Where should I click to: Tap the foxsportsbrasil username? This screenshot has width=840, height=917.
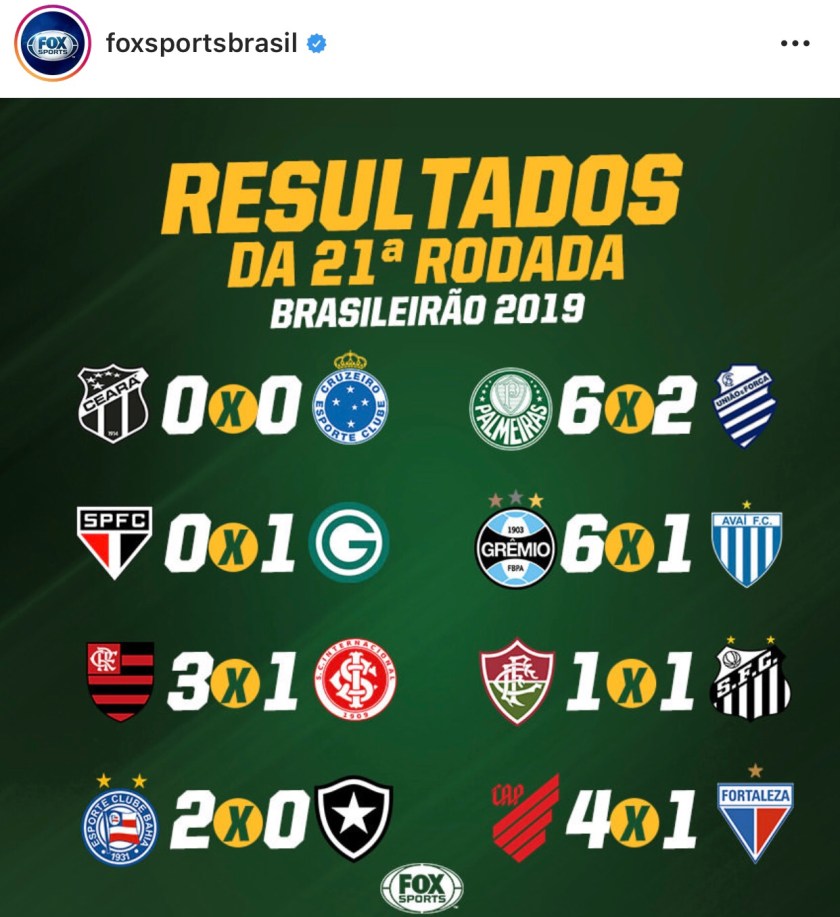click(201, 44)
